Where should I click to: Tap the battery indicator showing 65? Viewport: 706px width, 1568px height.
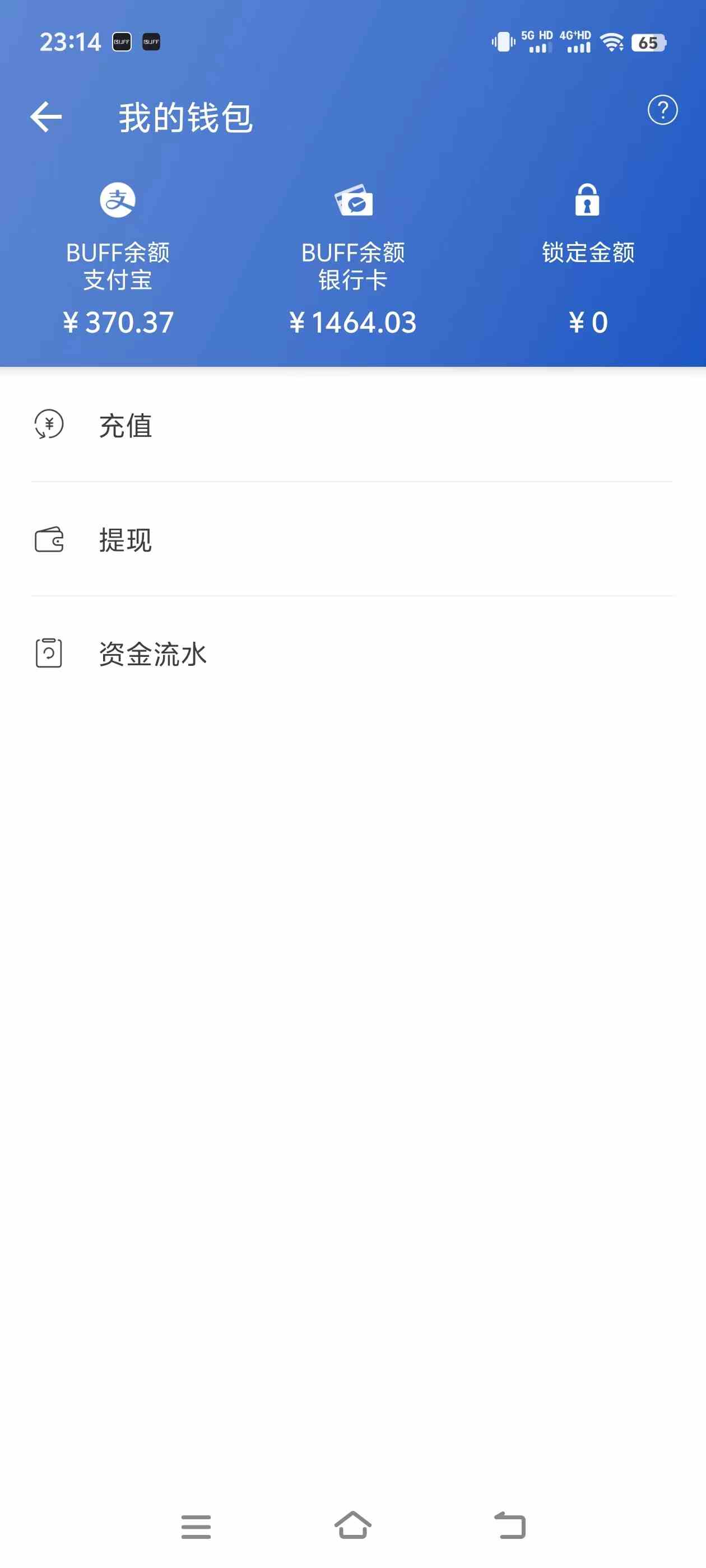click(x=649, y=42)
